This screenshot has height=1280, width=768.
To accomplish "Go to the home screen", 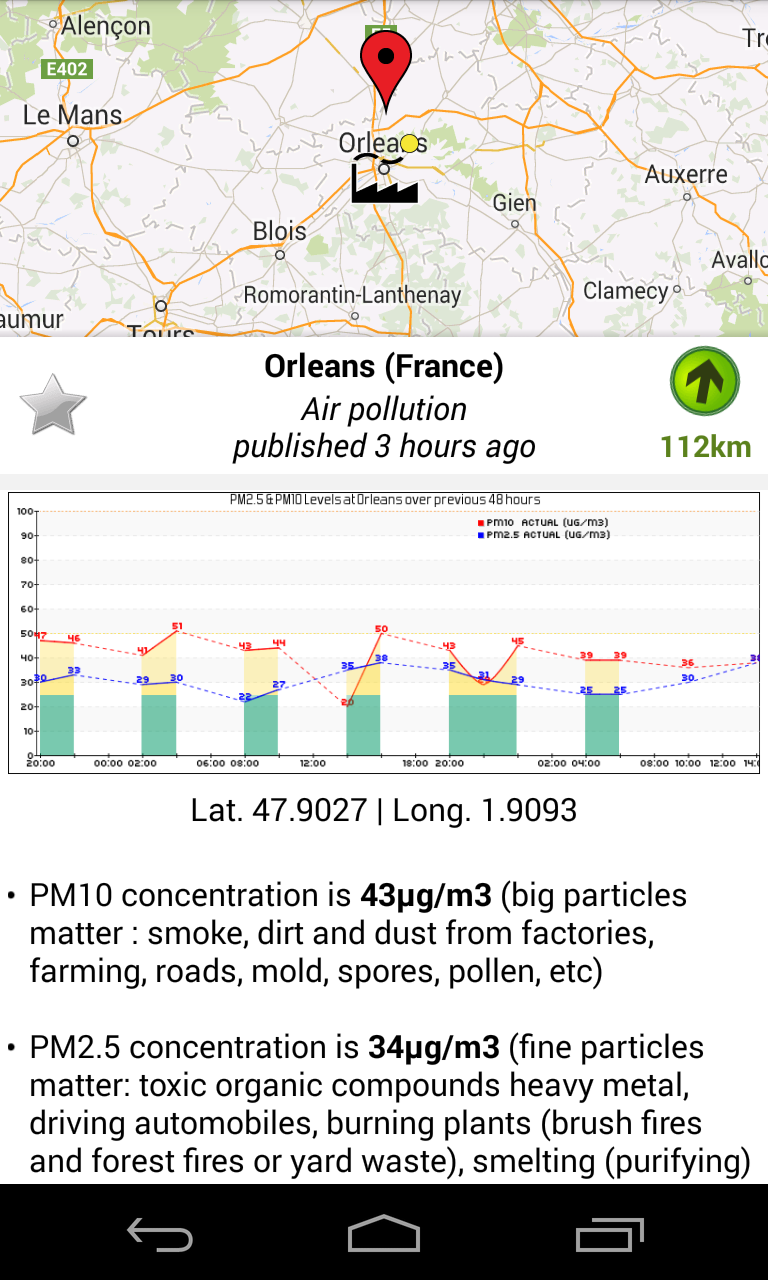I will pos(384,1234).
